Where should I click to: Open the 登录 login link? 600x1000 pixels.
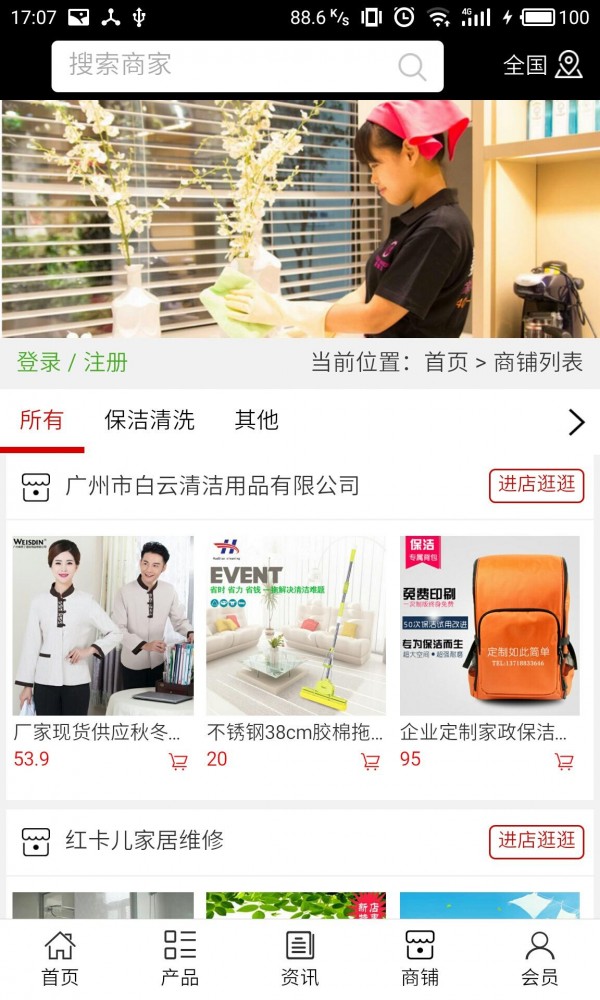pyautogui.click(x=39, y=362)
